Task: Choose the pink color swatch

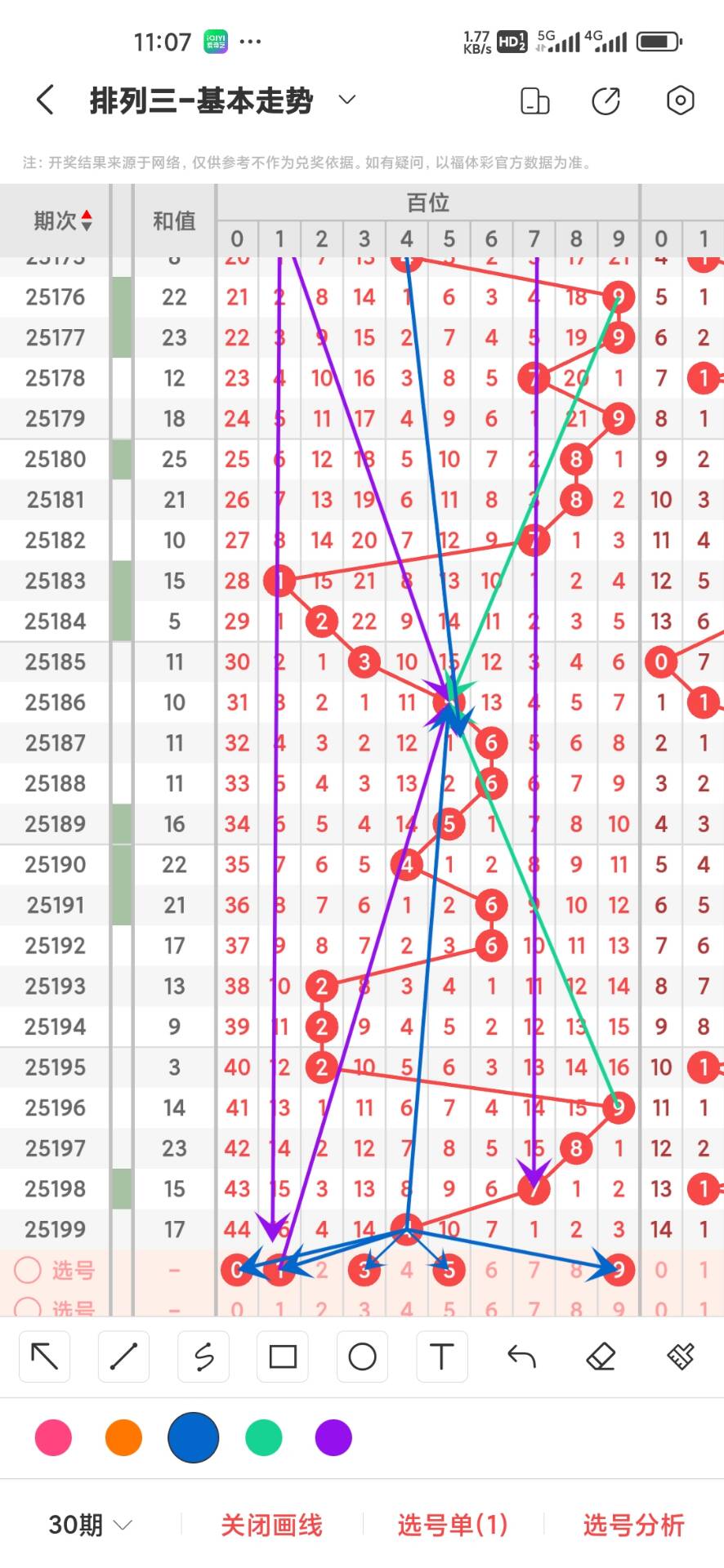Action: [x=53, y=1437]
